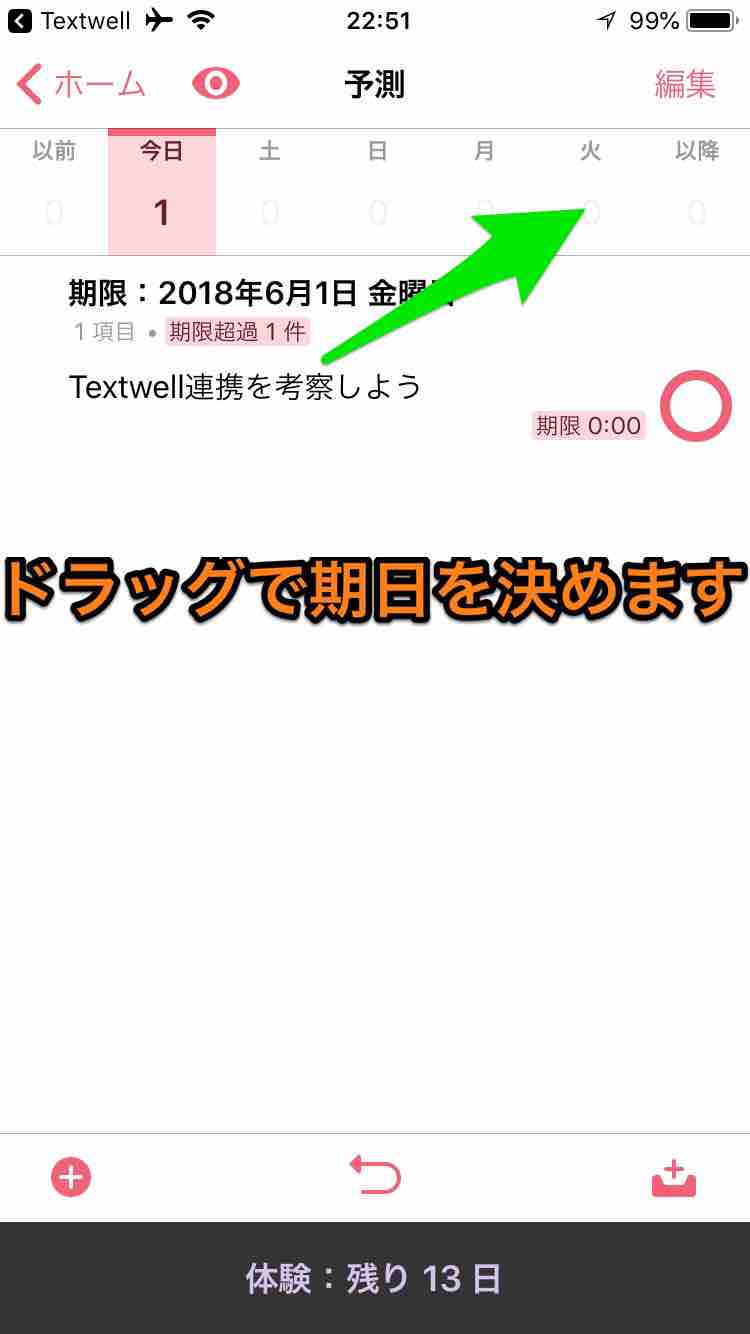Screen dimensions: 750x1334
Task: Undo the last action
Action: 375,1176
